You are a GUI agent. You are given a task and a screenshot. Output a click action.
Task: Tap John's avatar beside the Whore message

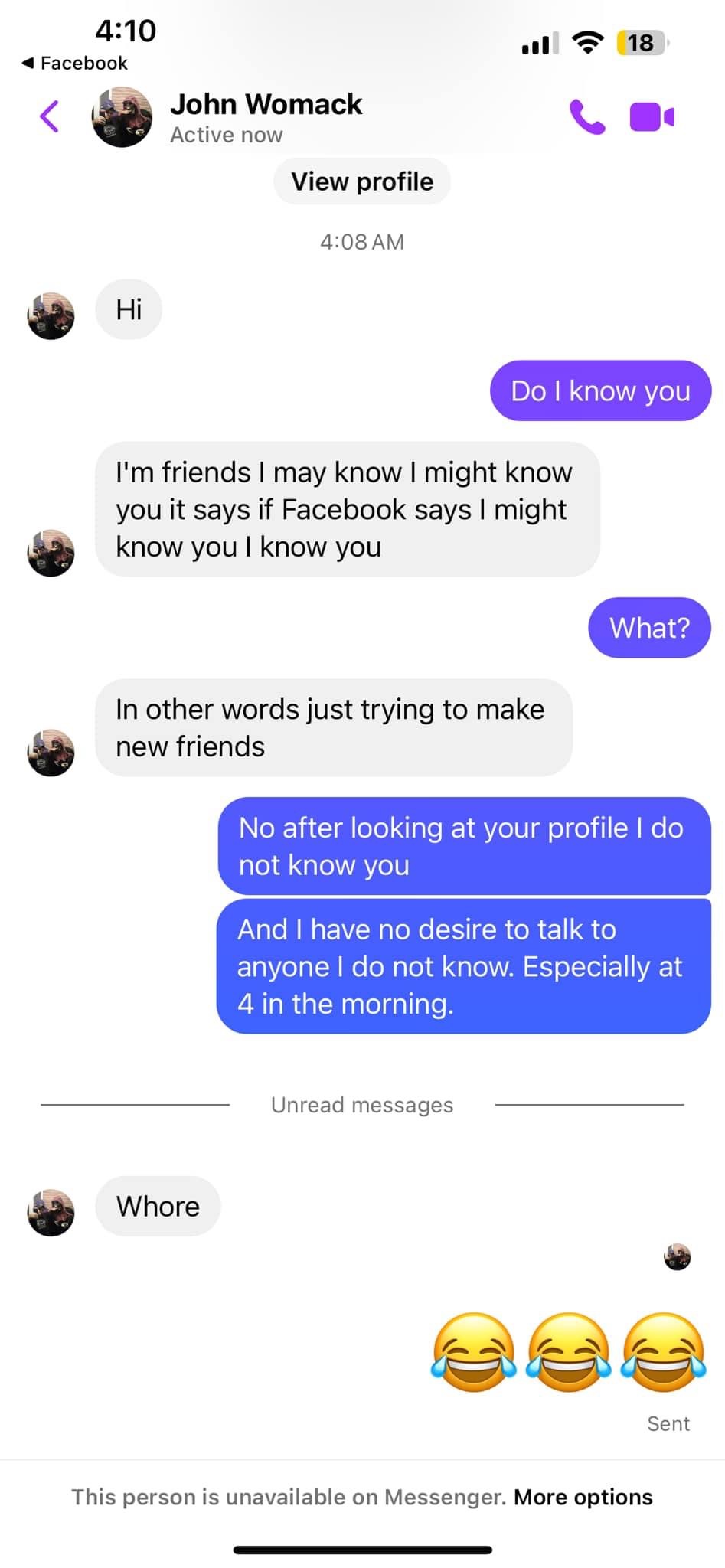point(51,1212)
